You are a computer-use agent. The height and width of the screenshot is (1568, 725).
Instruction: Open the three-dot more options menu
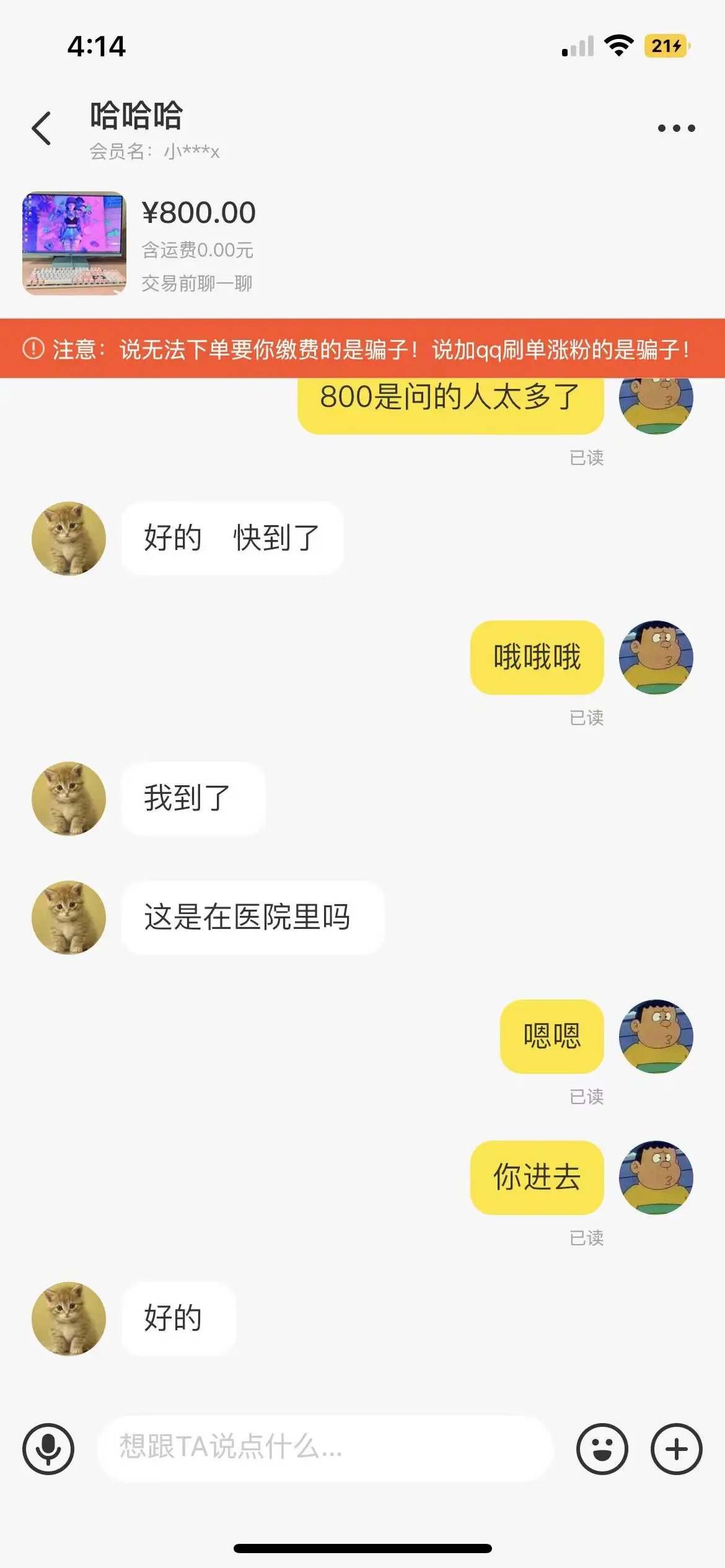tap(676, 128)
